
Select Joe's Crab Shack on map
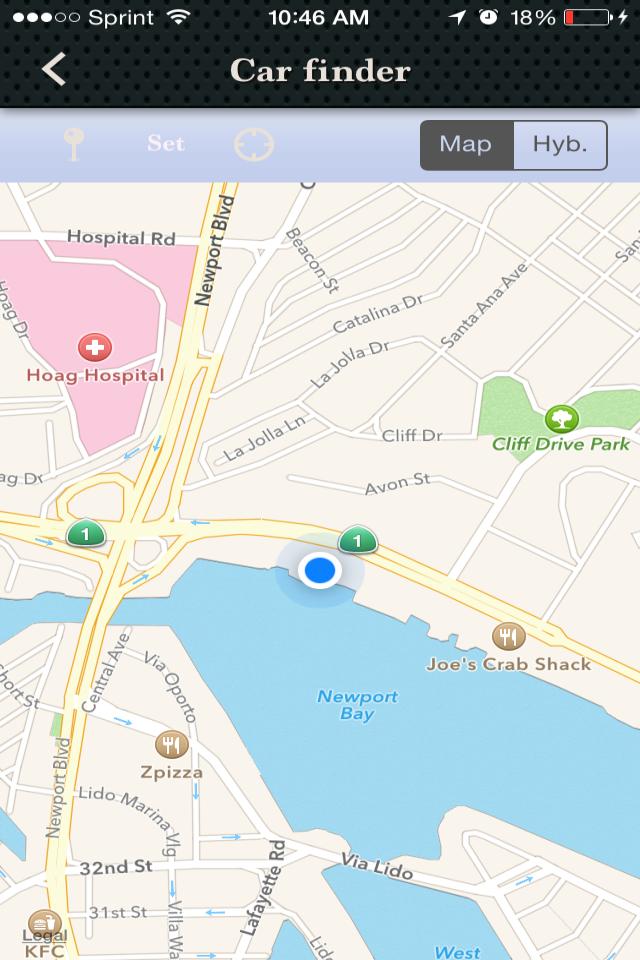[x=509, y=637]
